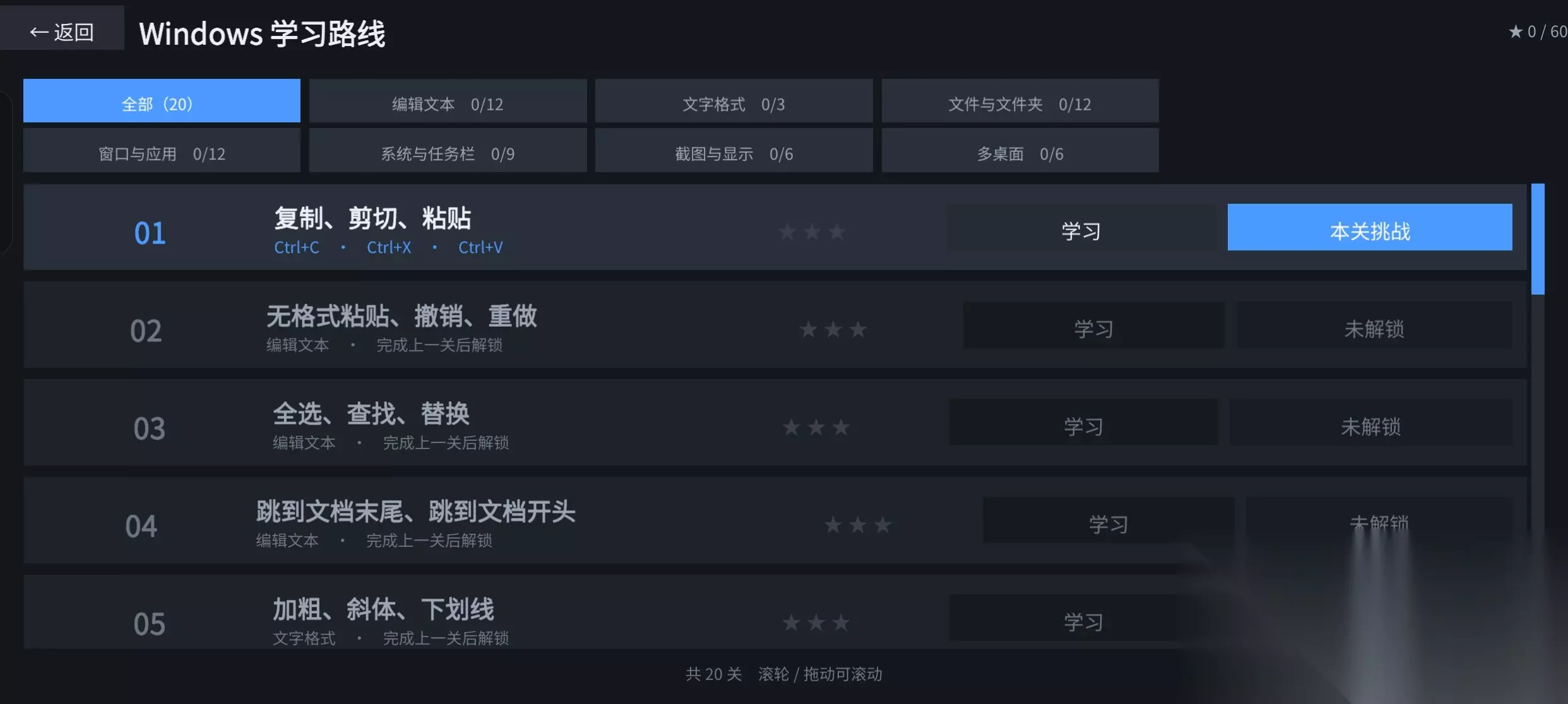Switch to the 文字格式 category tab

(x=734, y=101)
